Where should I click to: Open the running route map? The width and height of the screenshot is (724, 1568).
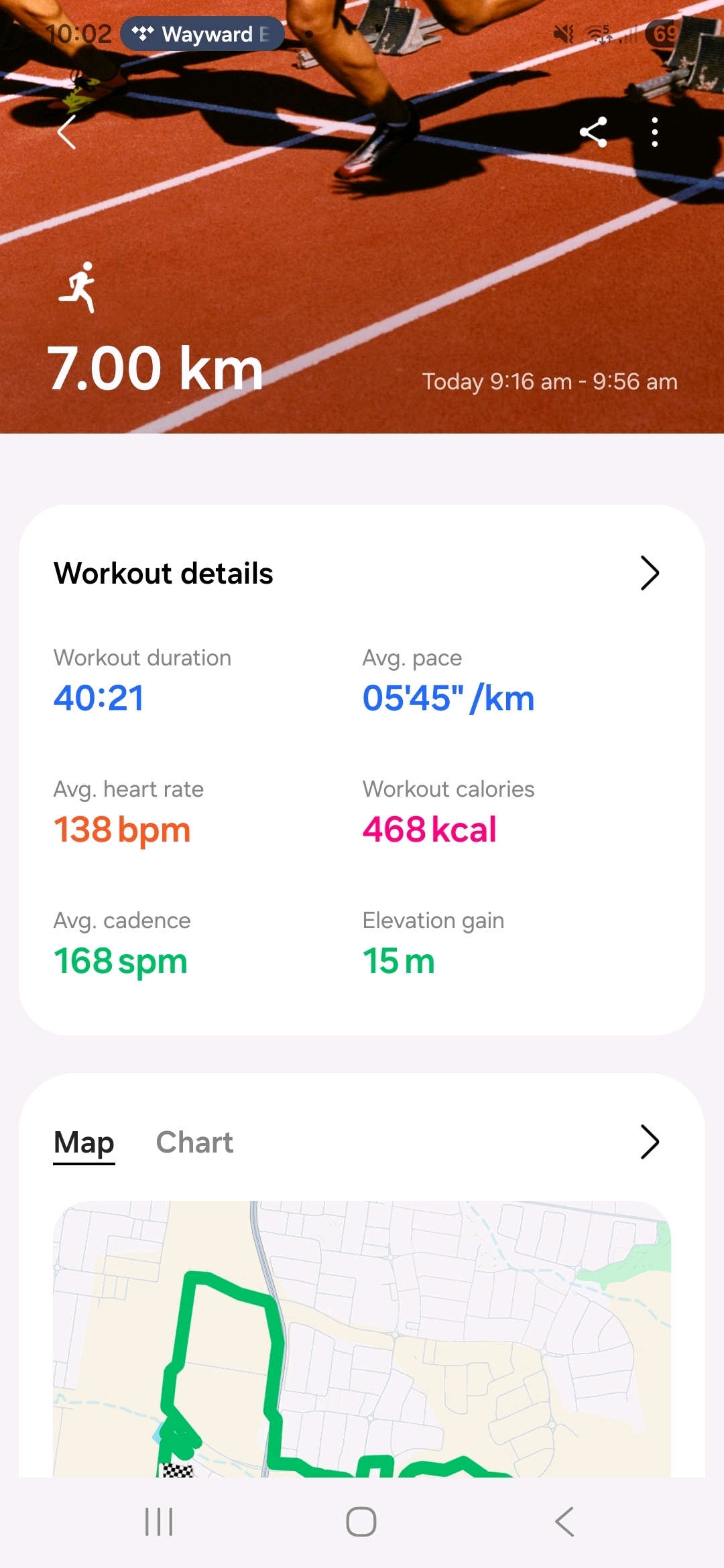pos(362,1340)
